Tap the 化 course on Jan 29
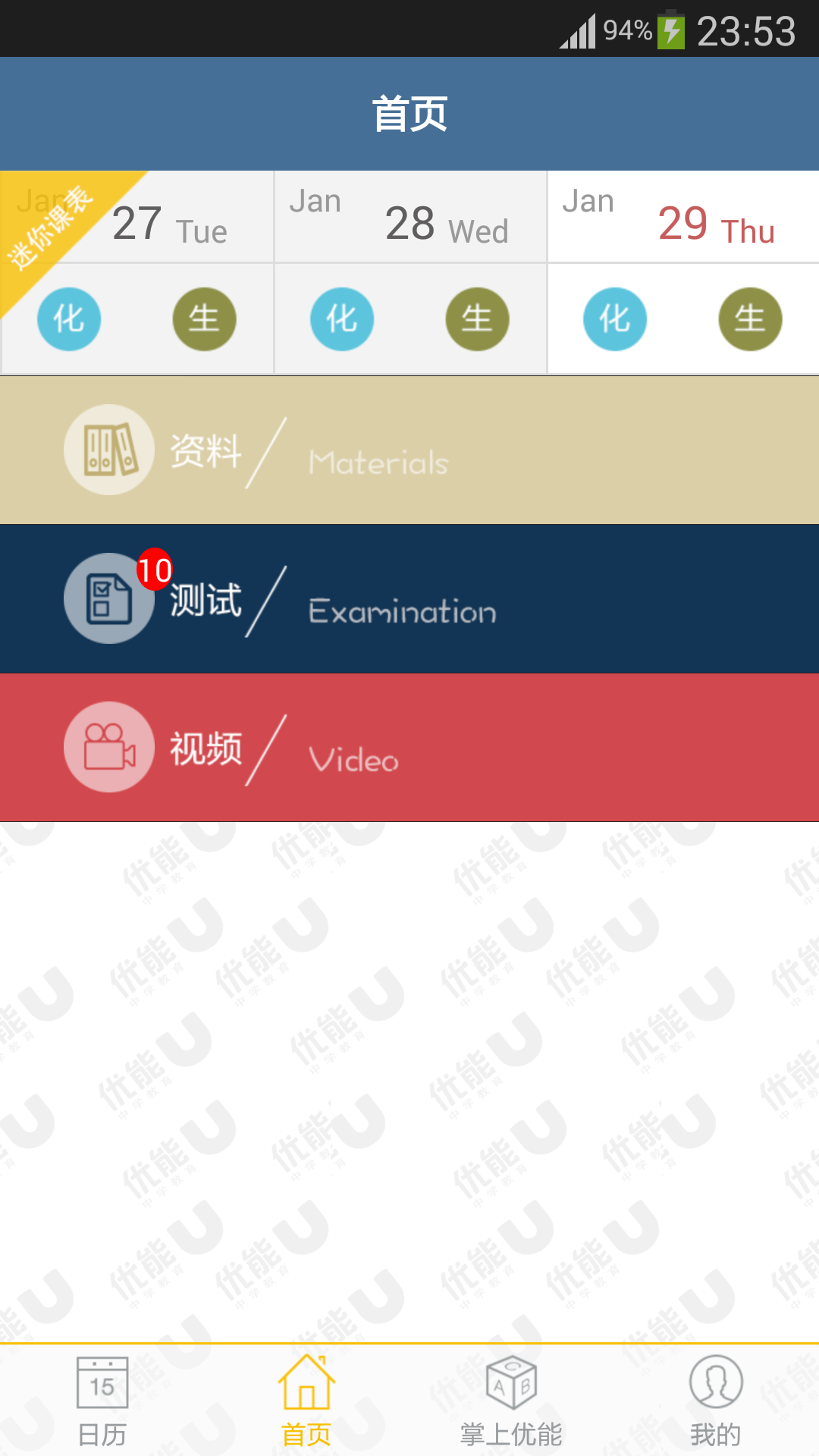 coord(615,319)
